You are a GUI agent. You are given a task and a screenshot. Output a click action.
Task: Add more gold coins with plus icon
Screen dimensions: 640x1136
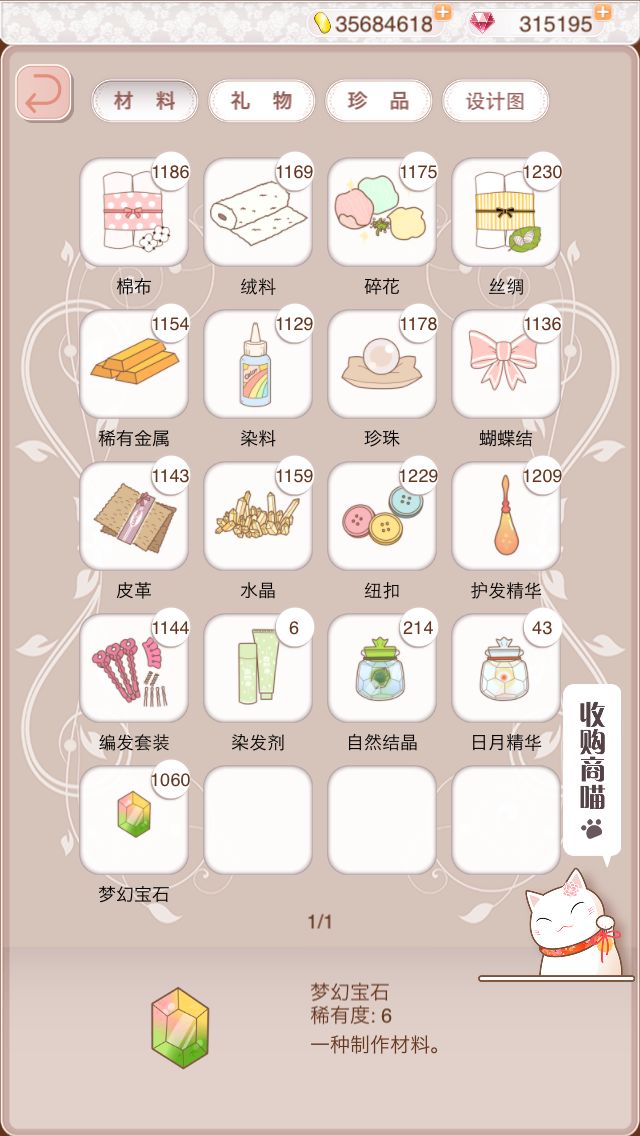(x=442, y=12)
